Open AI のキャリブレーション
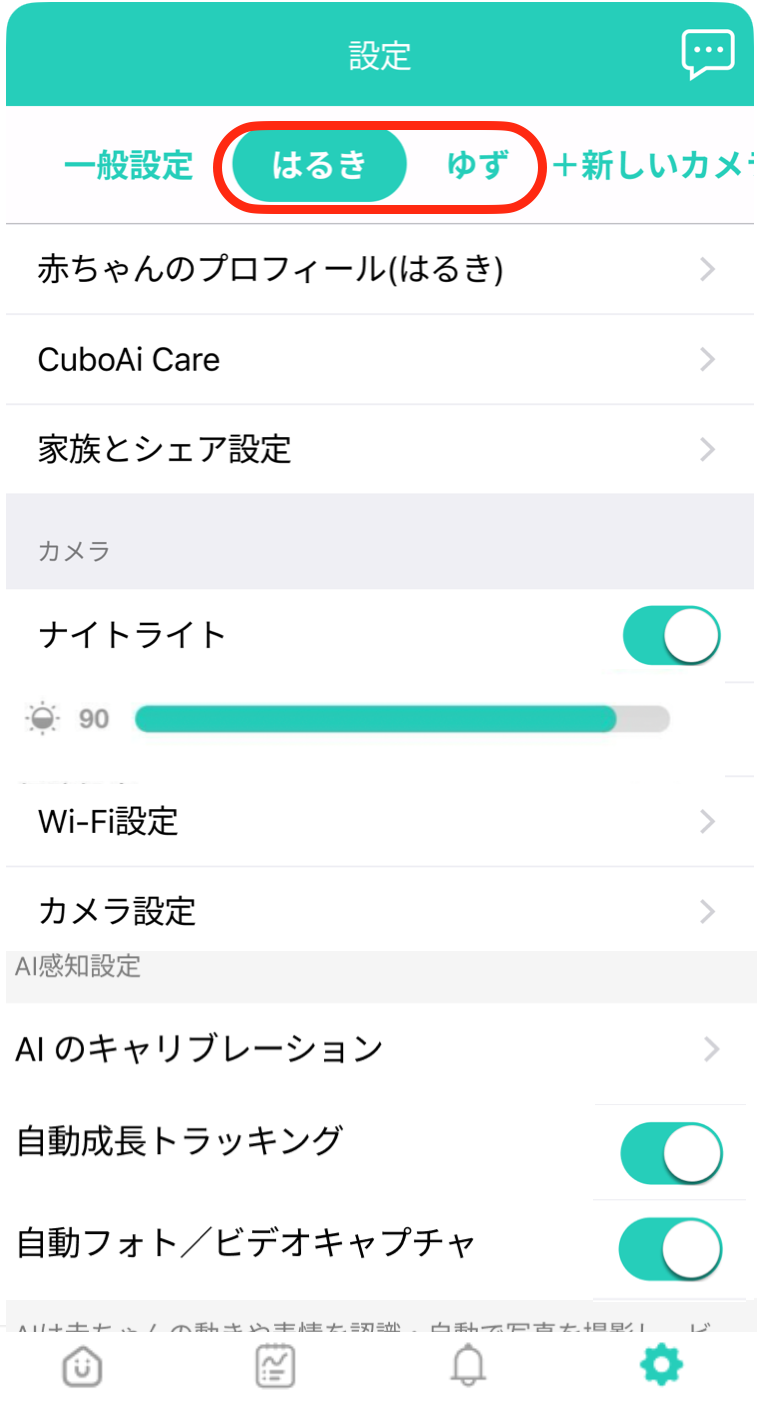 coord(380,1049)
